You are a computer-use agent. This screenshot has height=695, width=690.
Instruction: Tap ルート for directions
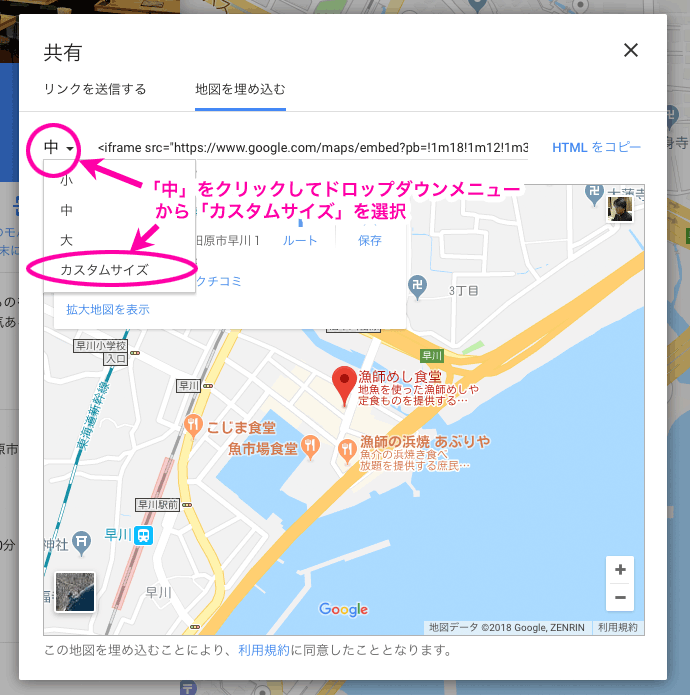[300, 241]
